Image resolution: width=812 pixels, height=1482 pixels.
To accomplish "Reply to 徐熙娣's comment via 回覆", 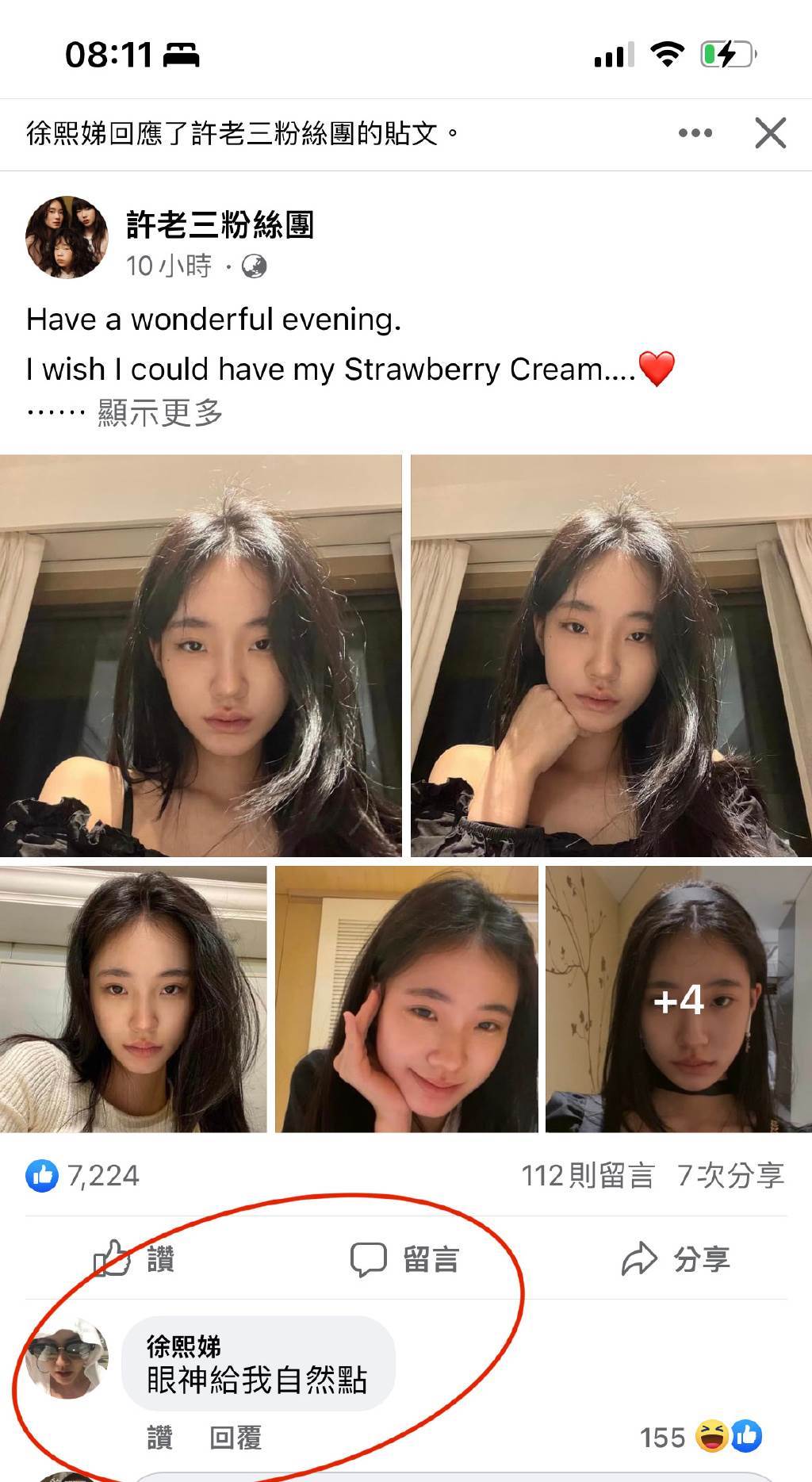I will tap(236, 1438).
